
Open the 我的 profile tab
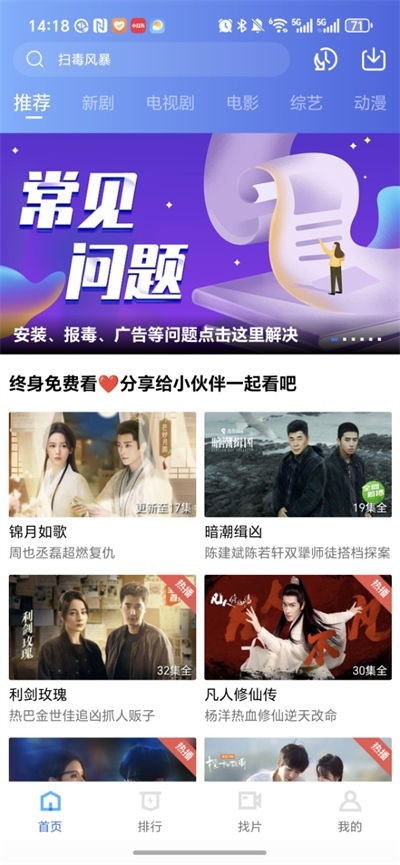click(350, 811)
